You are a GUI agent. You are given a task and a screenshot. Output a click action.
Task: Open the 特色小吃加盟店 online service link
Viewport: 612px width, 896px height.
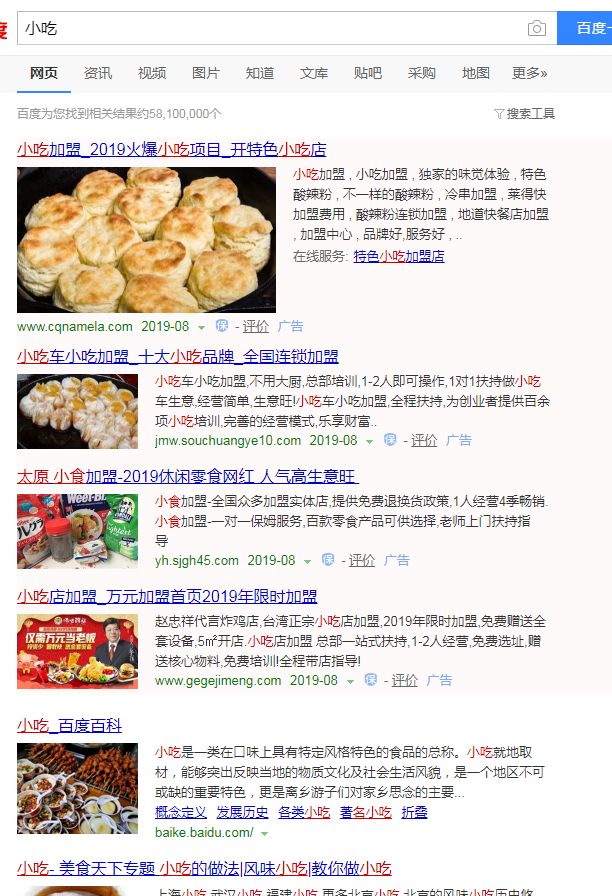[399, 256]
